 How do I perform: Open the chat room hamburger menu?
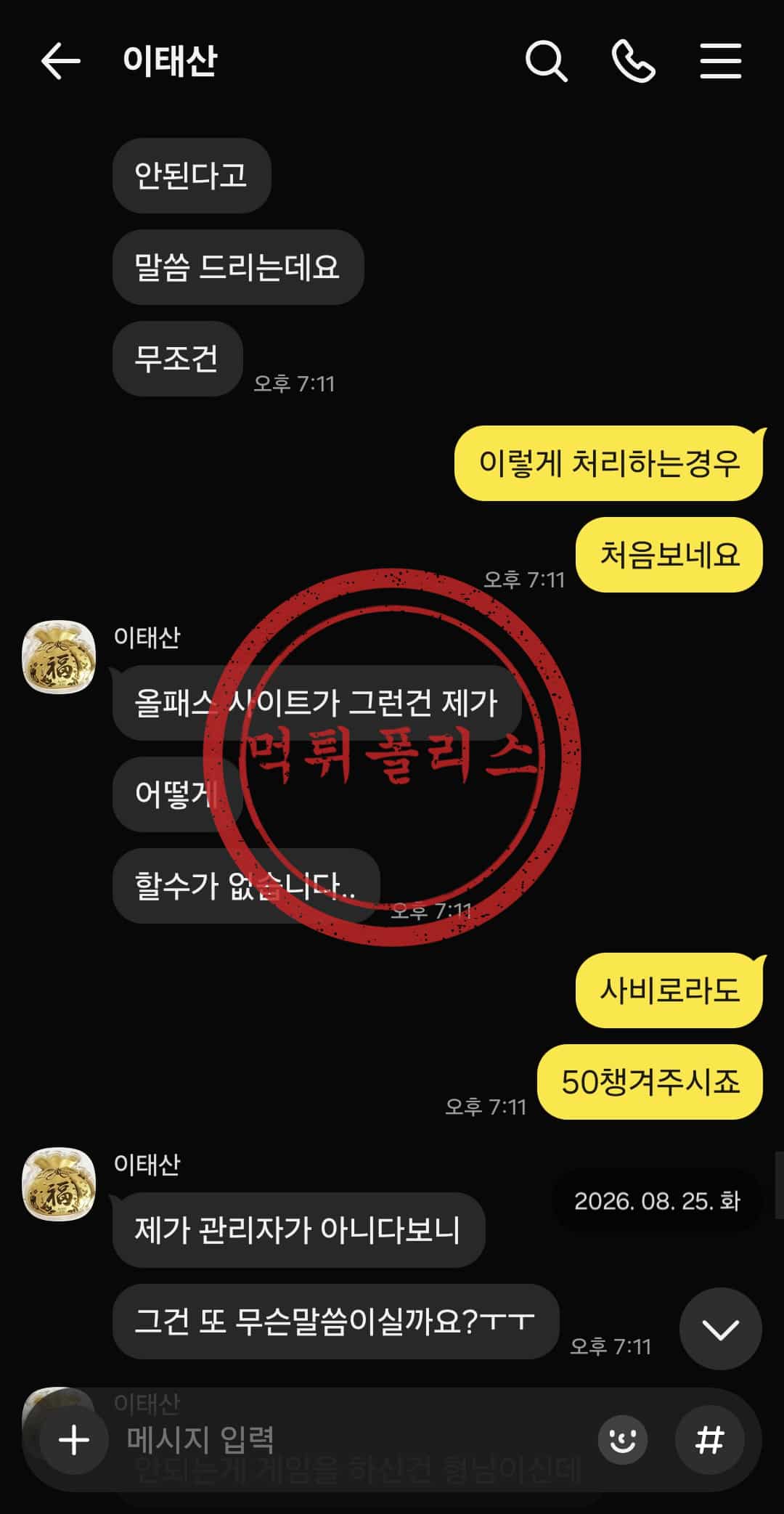coord(720,60)
